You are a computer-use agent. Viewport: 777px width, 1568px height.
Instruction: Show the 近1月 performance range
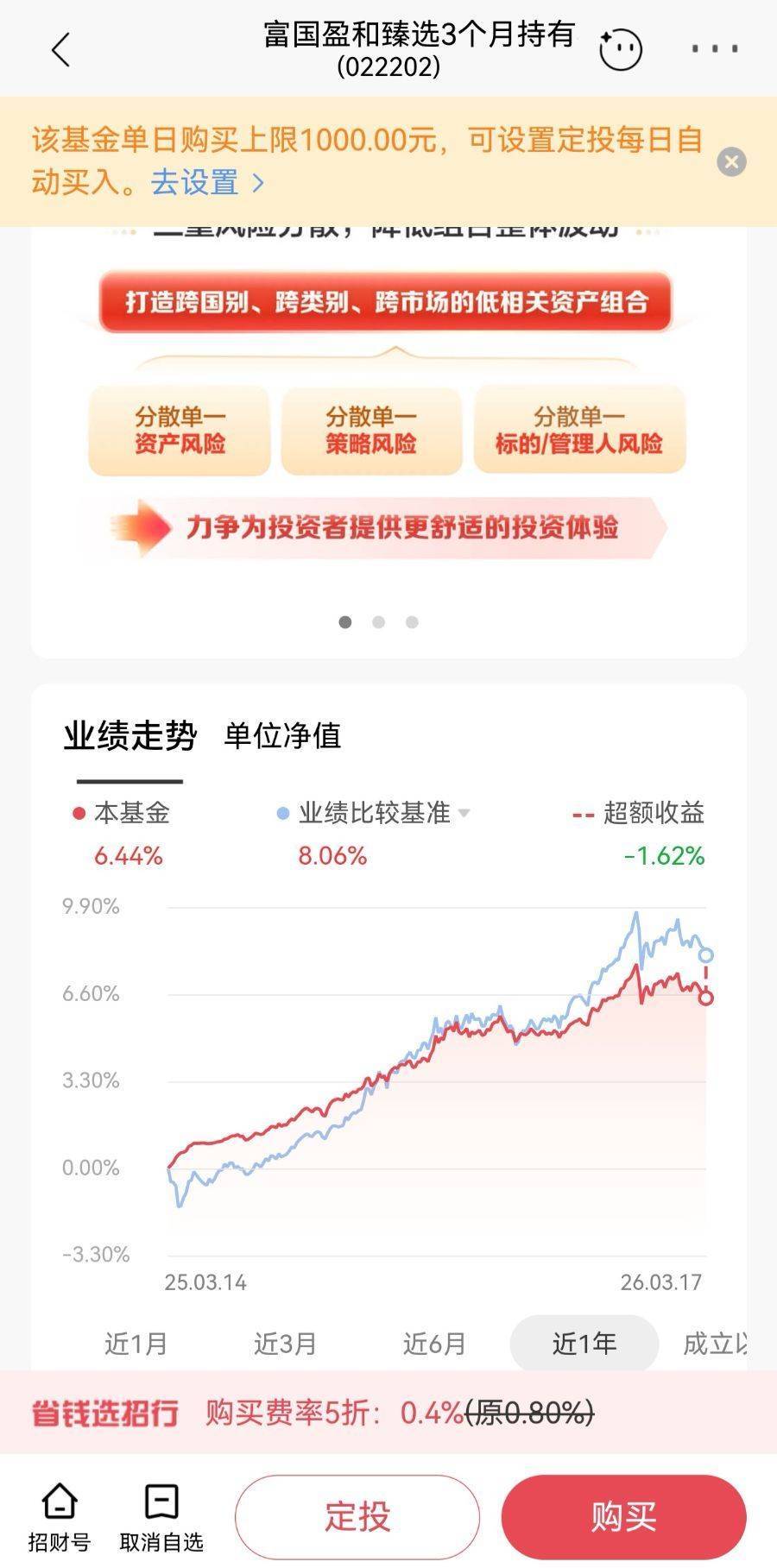pos(136,1344)
